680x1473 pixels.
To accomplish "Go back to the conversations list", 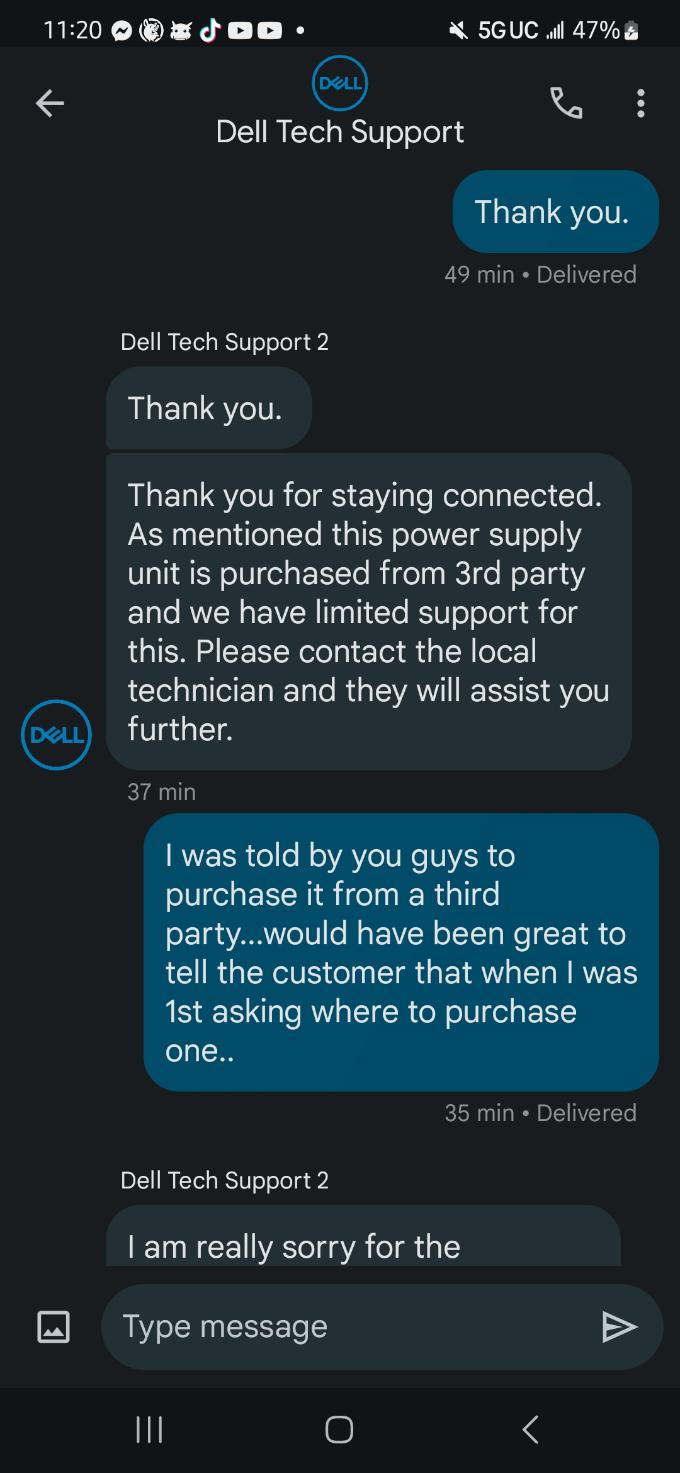I will (x=50, y=103).
